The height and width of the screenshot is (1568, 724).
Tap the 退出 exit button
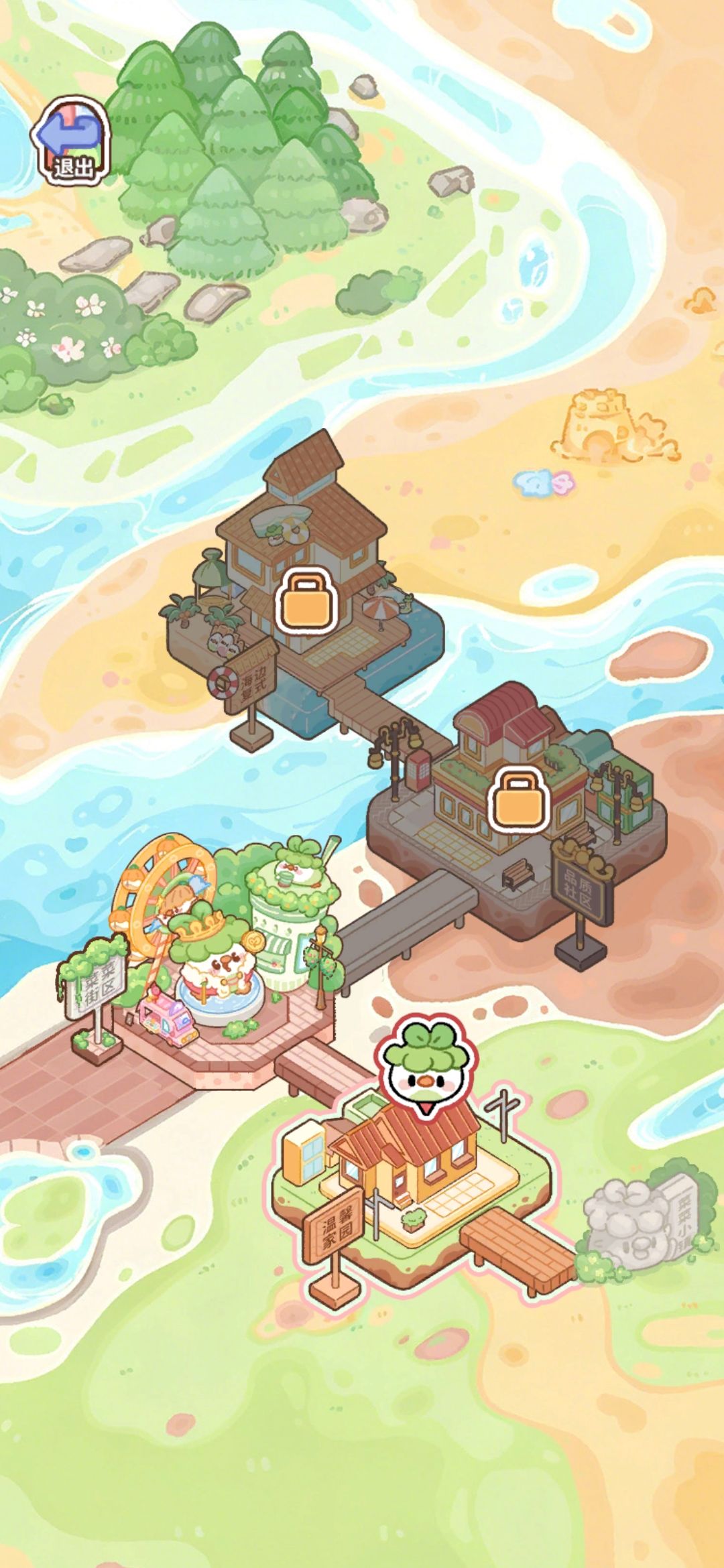pos(71,142)
